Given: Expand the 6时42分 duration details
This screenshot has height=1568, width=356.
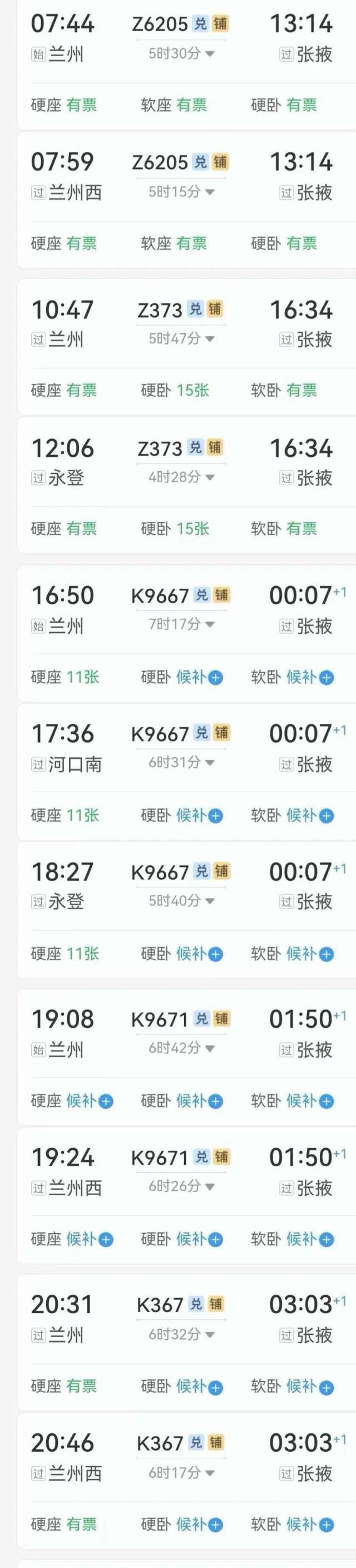Looking at the screenshot, I should 181,1048.
